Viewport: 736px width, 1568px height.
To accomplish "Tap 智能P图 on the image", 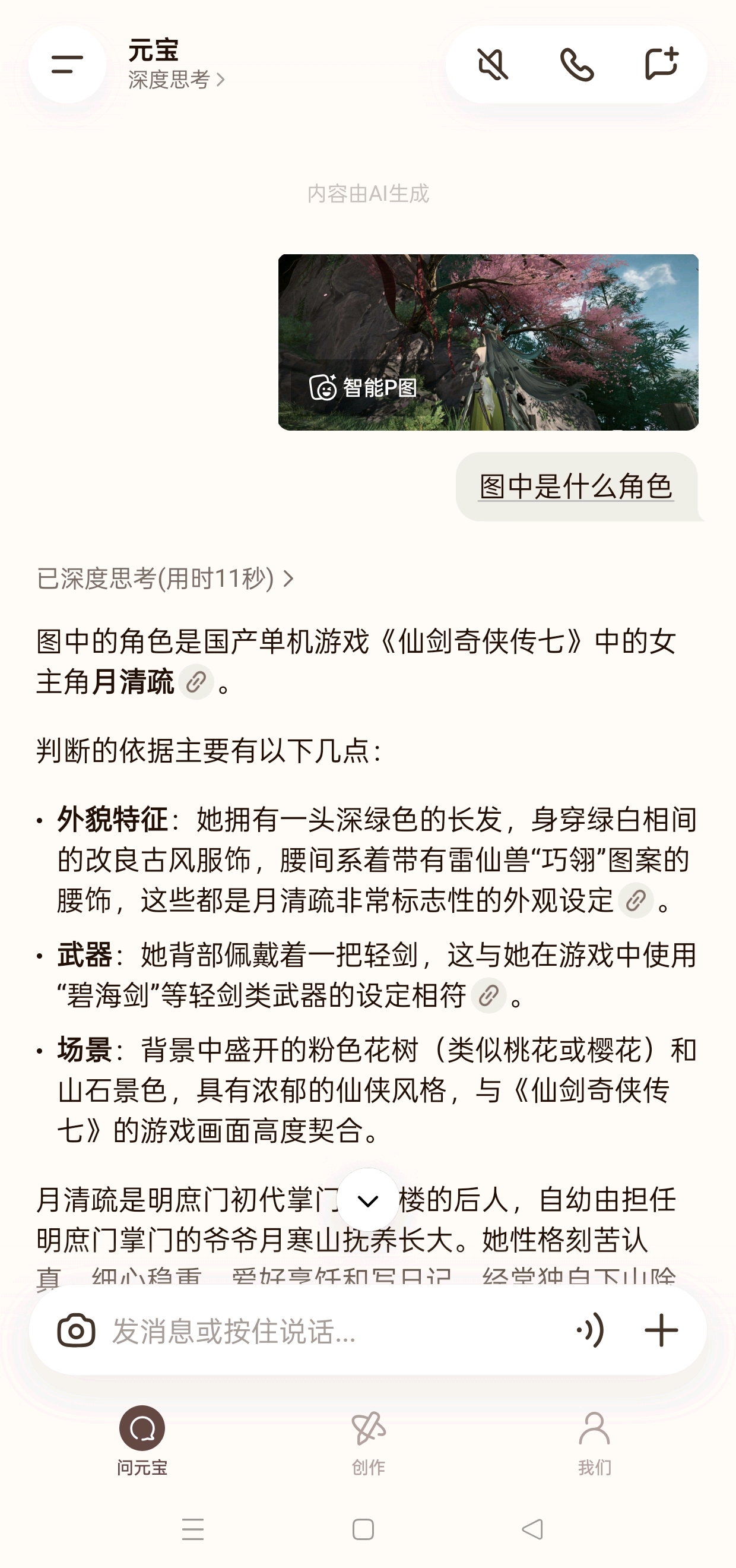I will pos(363,387).
